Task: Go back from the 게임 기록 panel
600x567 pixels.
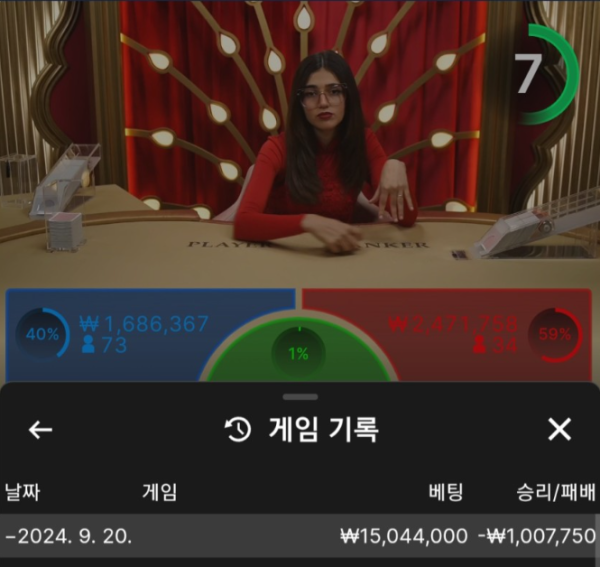Action: [x=40, y=430]
